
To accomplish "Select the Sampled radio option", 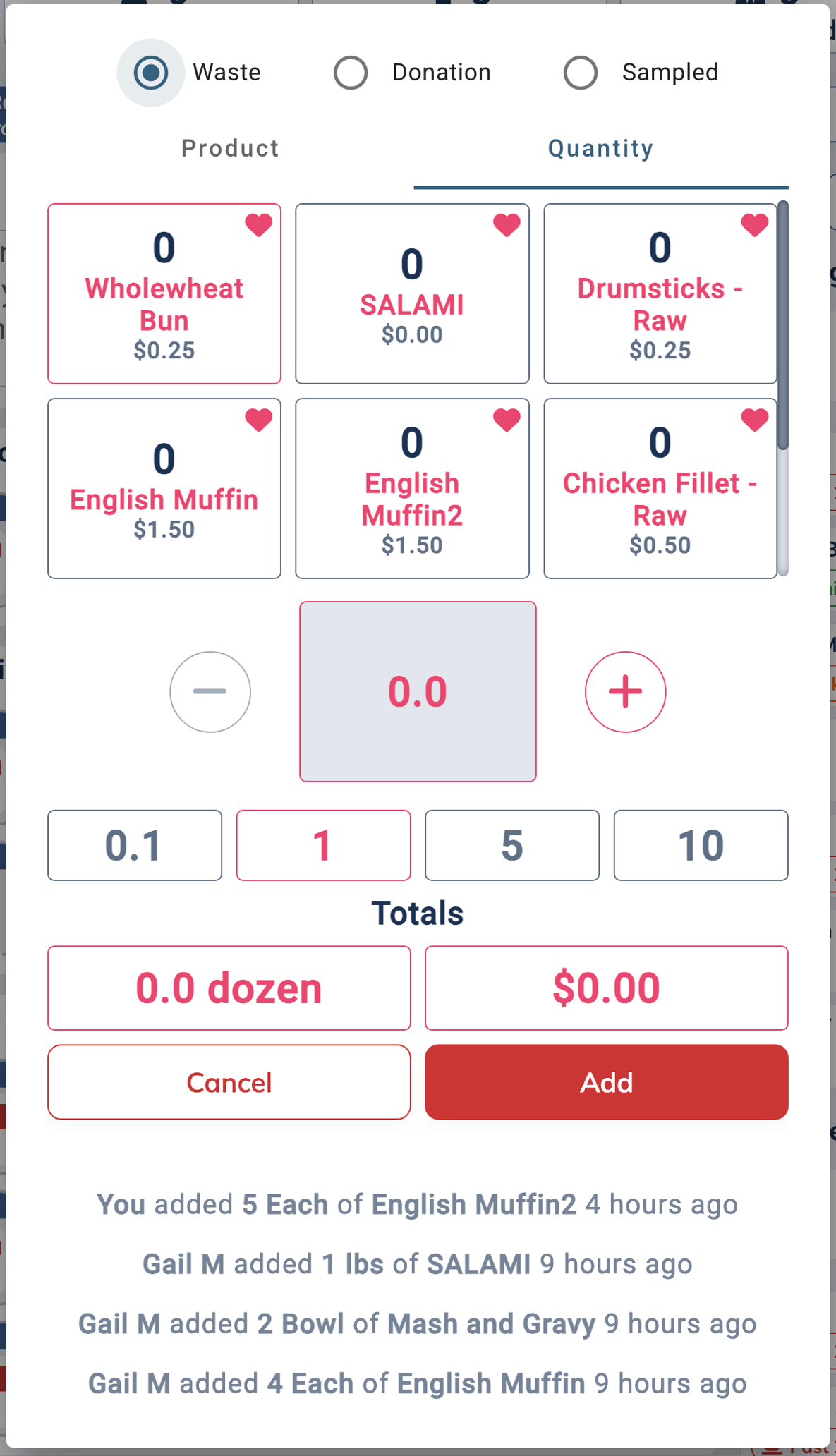I will click(x=581, y=73).
